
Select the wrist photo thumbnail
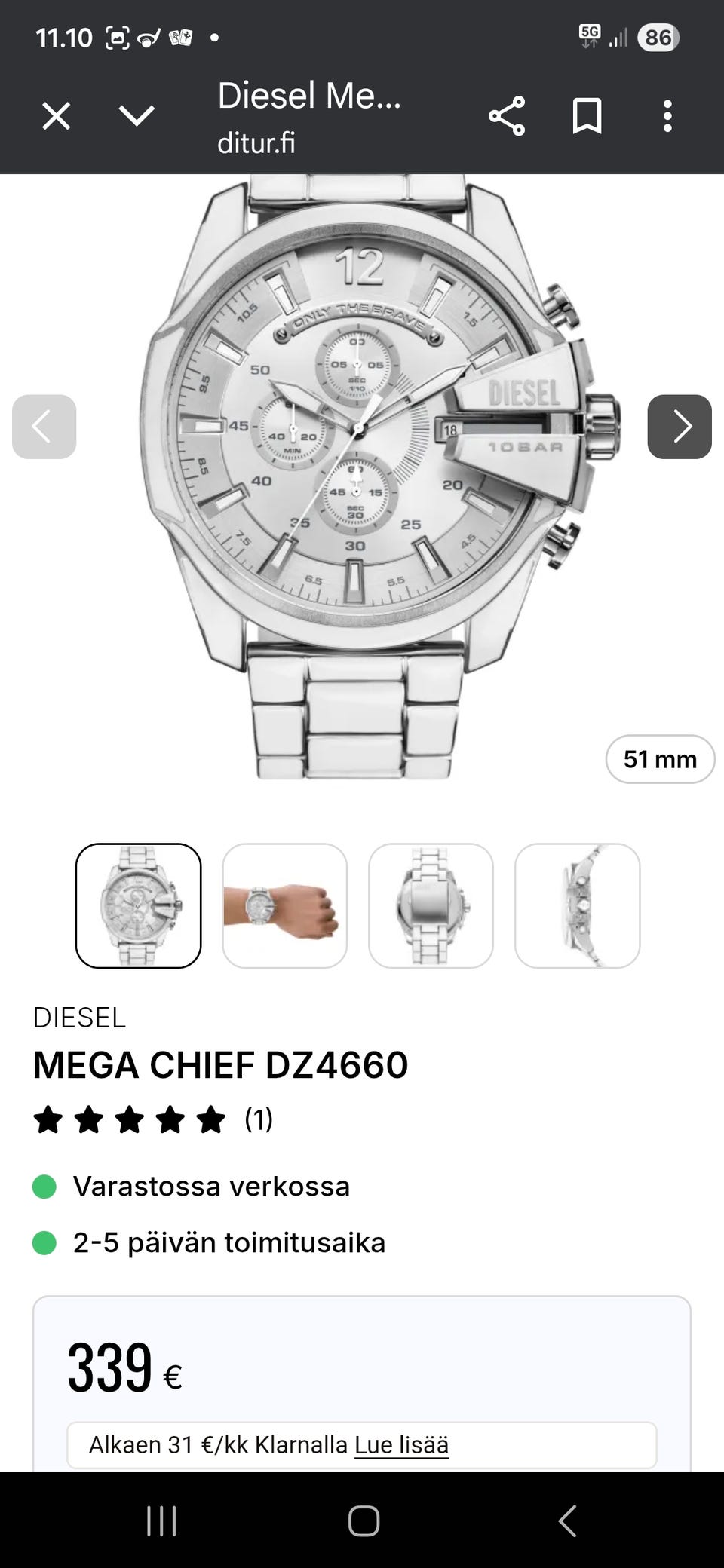pyautogui.click(x=284, y=905)
